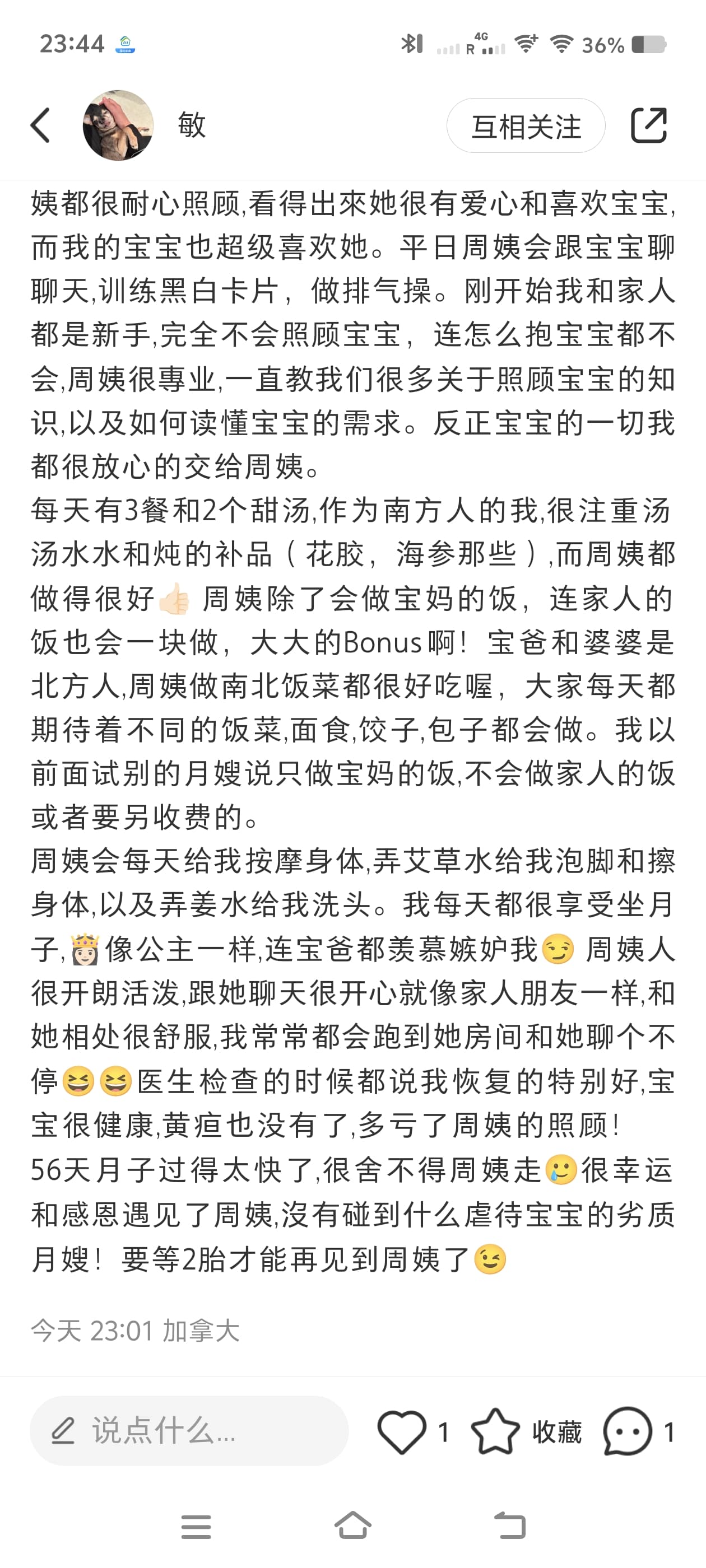The height and width of the screenshot is (1568, 706).
Task: Share this post
Action: pos(648,126)
